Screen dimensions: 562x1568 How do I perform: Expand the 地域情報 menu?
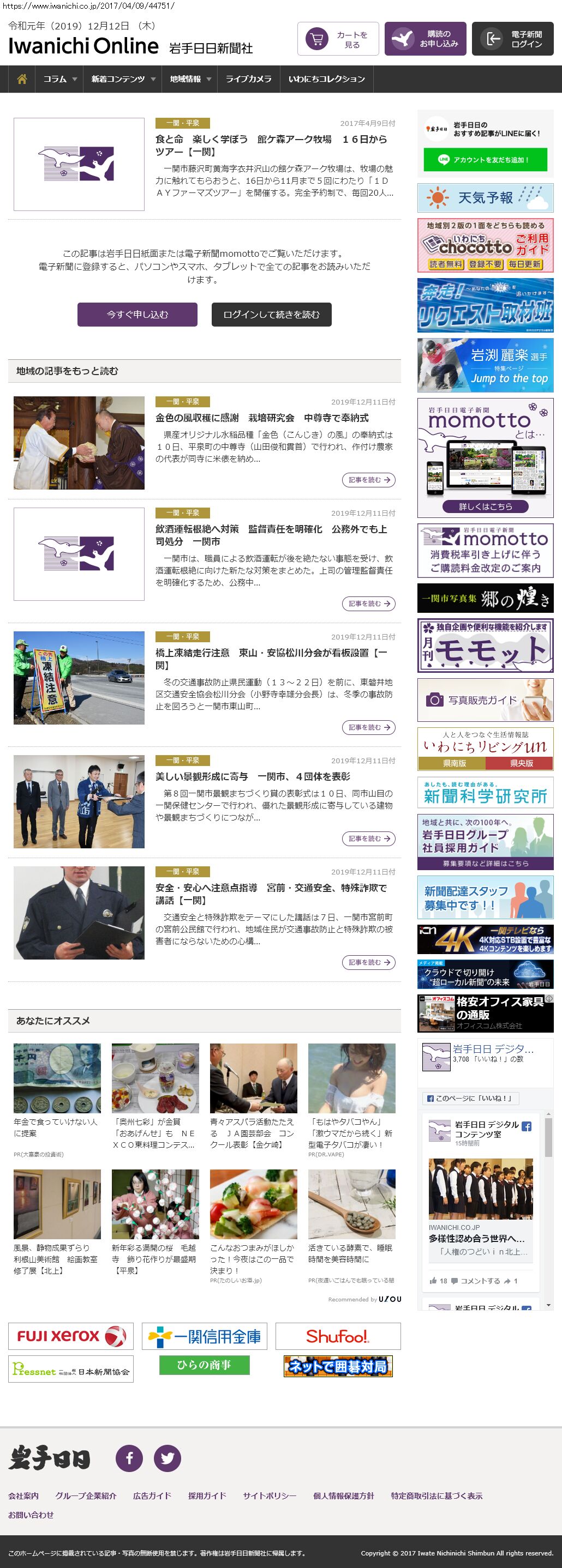(190, 79)
